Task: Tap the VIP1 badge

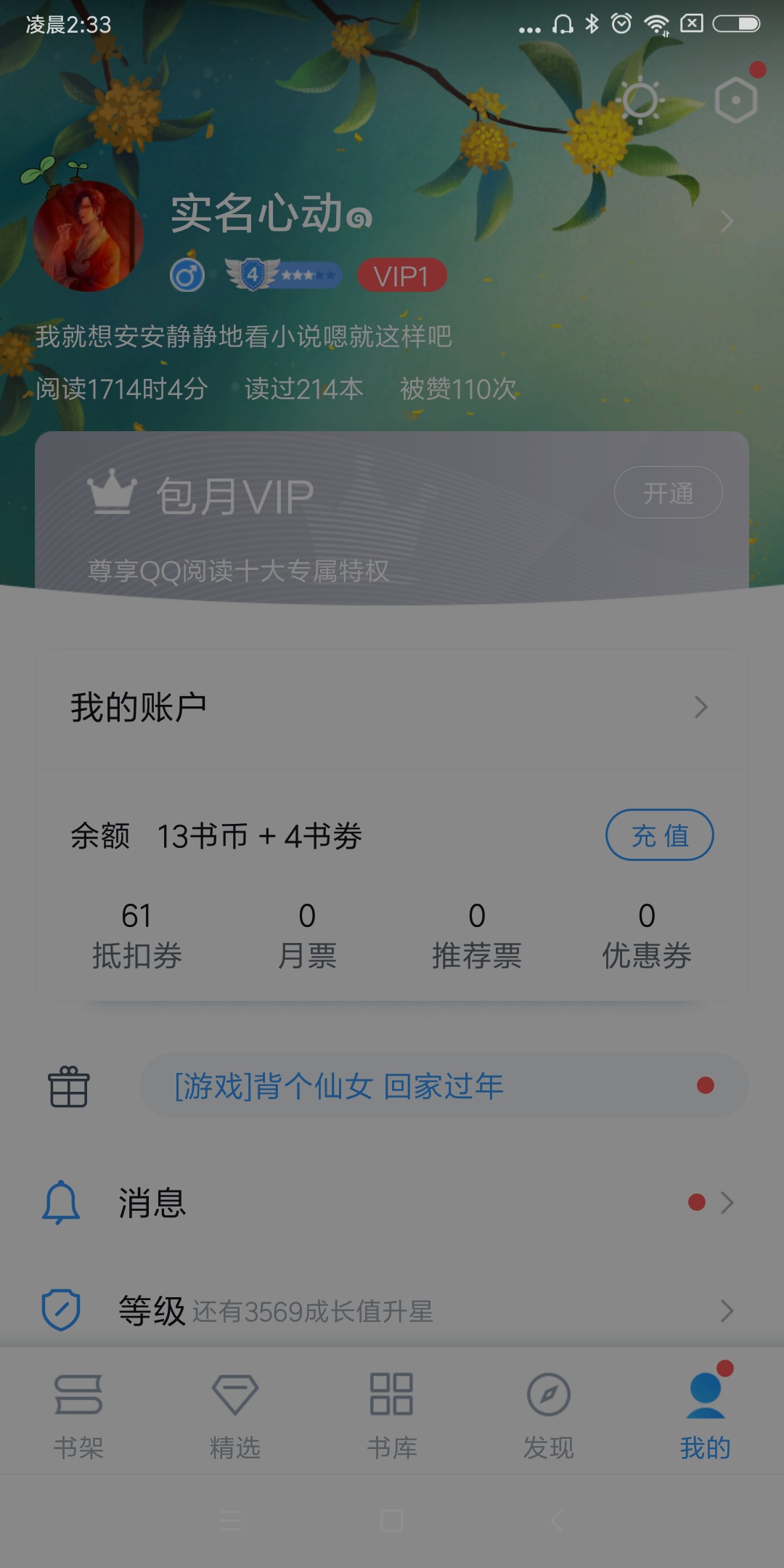Action: [x=401, y=276]
